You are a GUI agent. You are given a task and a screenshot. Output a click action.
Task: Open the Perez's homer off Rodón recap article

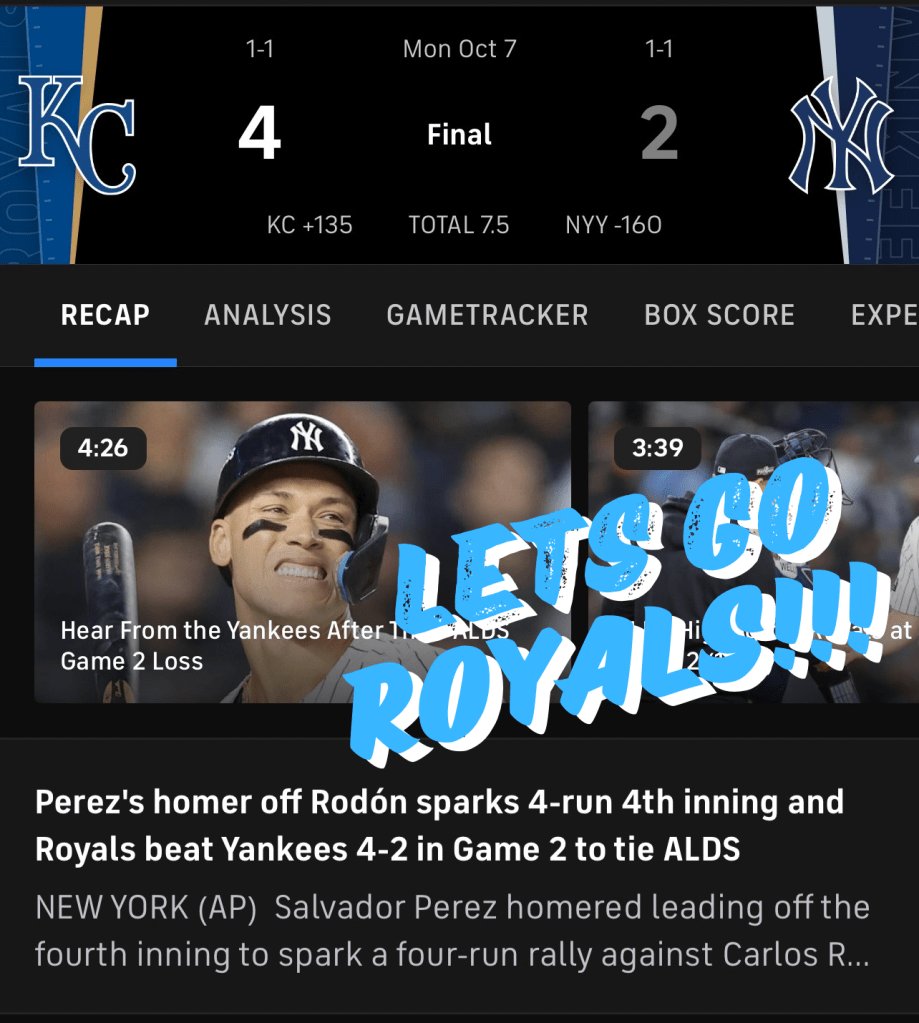(x=440, y=826)
